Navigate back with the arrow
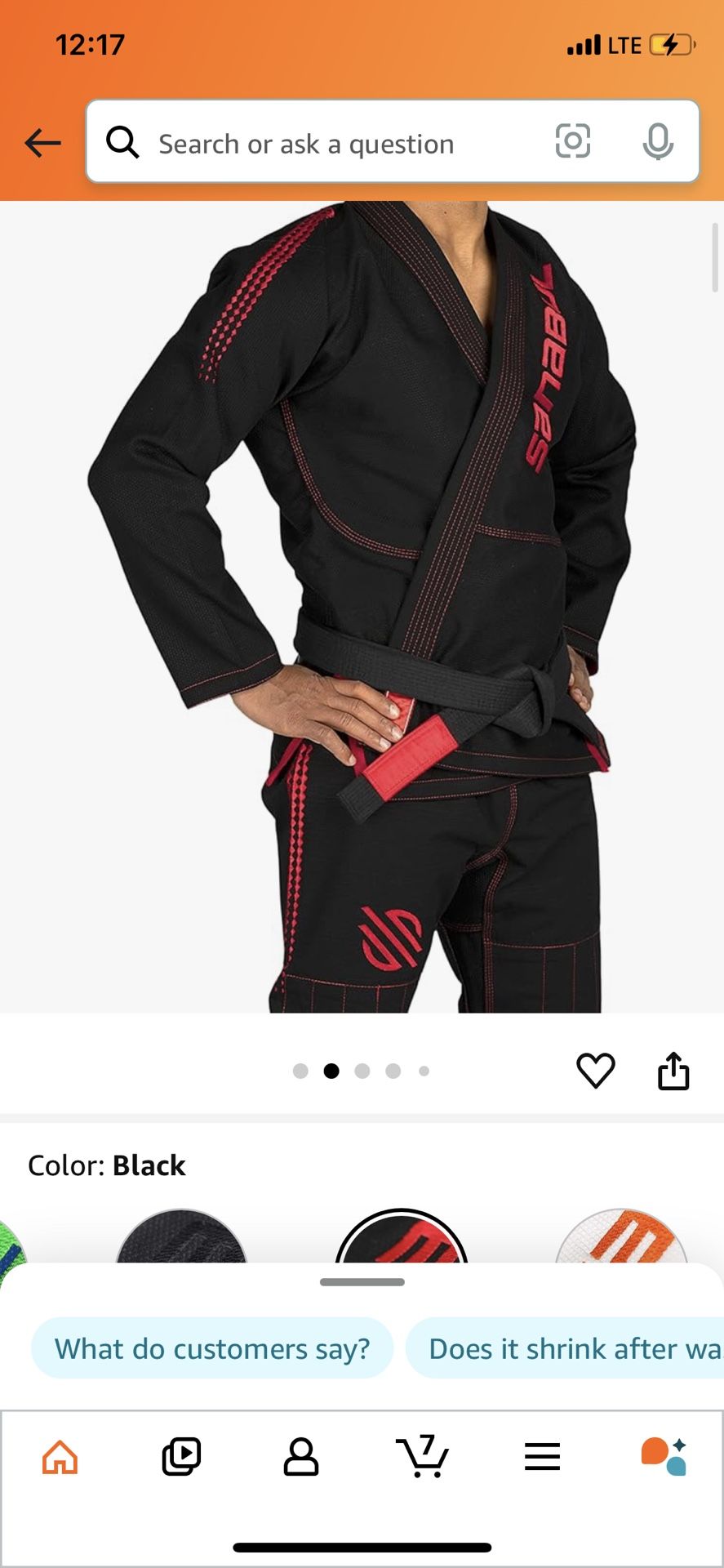This screenshot has height=1568, width=724. coord(42,143)
